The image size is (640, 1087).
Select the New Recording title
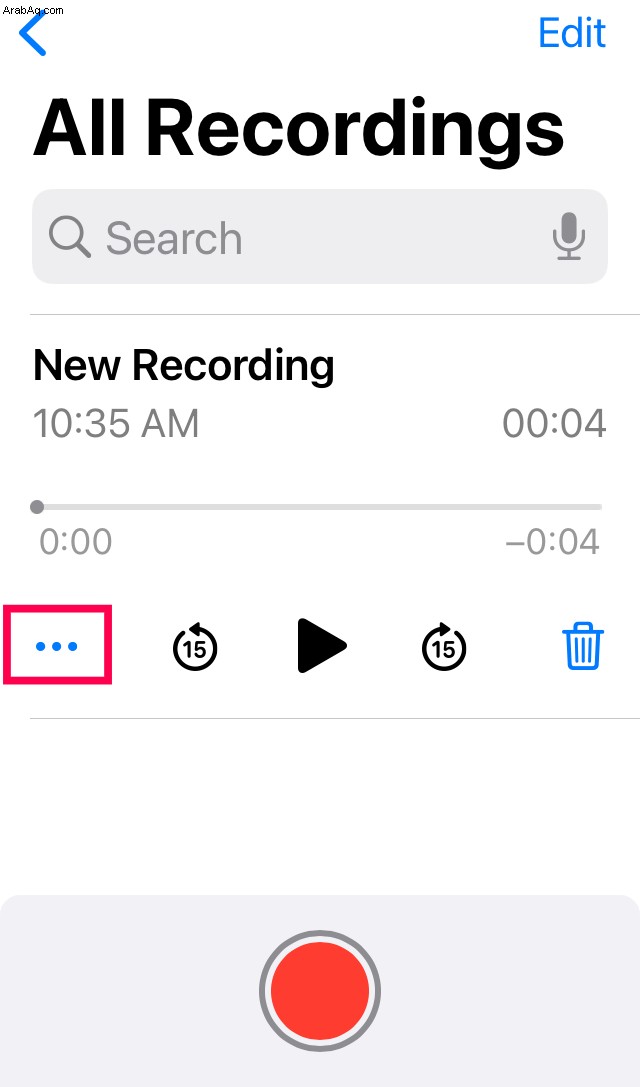point(184,365)
